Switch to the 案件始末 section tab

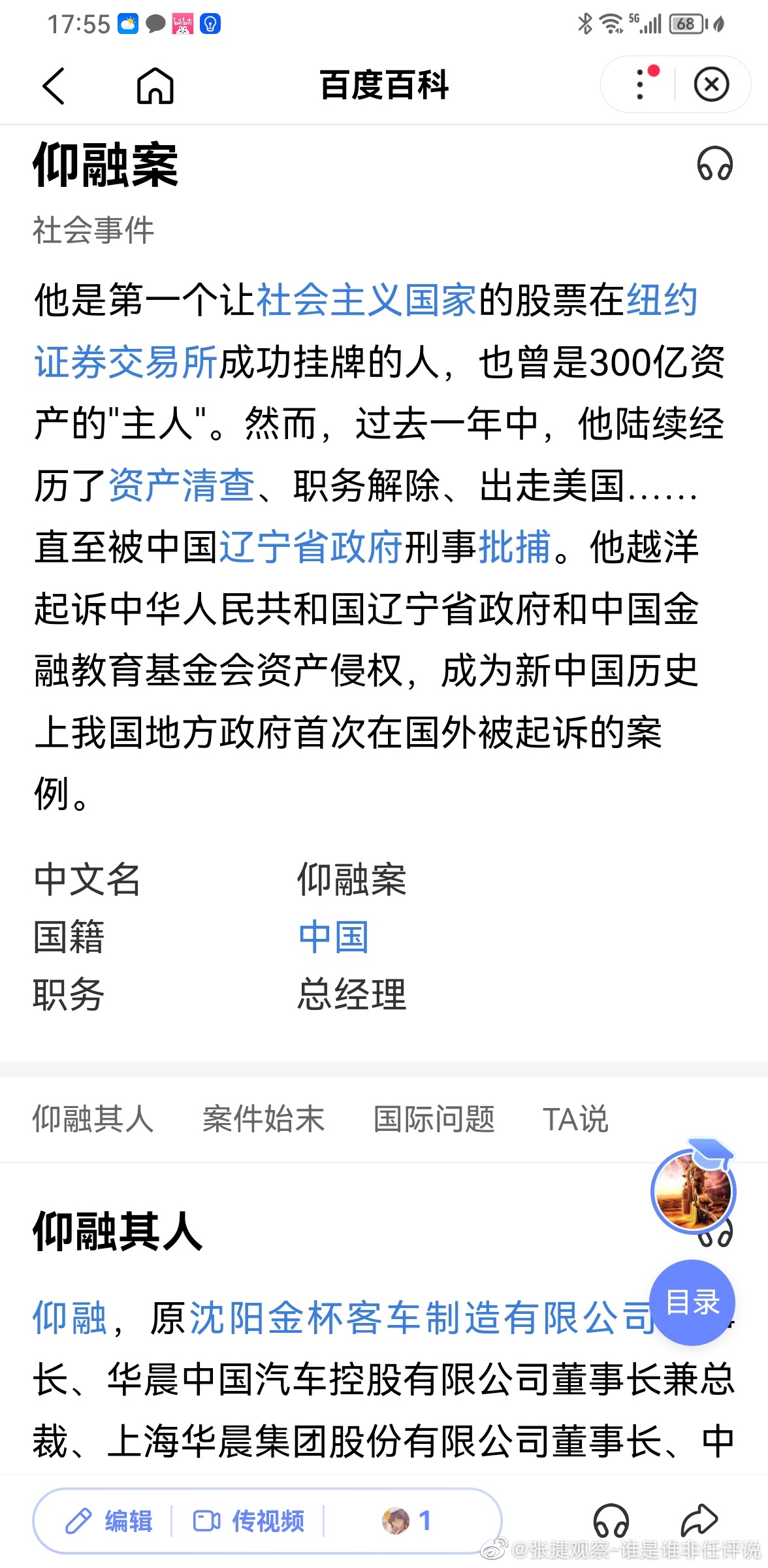point(264,1119)
